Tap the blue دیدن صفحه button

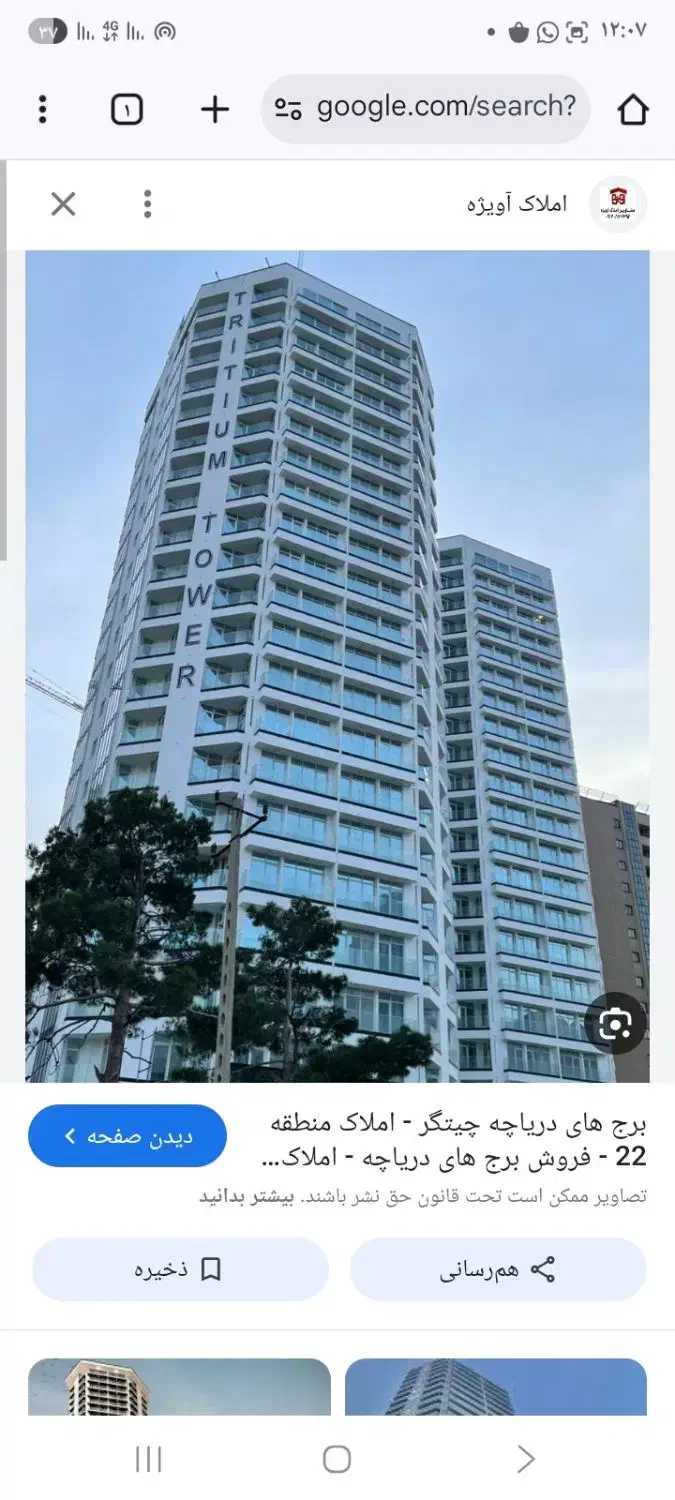point(127,1136)
